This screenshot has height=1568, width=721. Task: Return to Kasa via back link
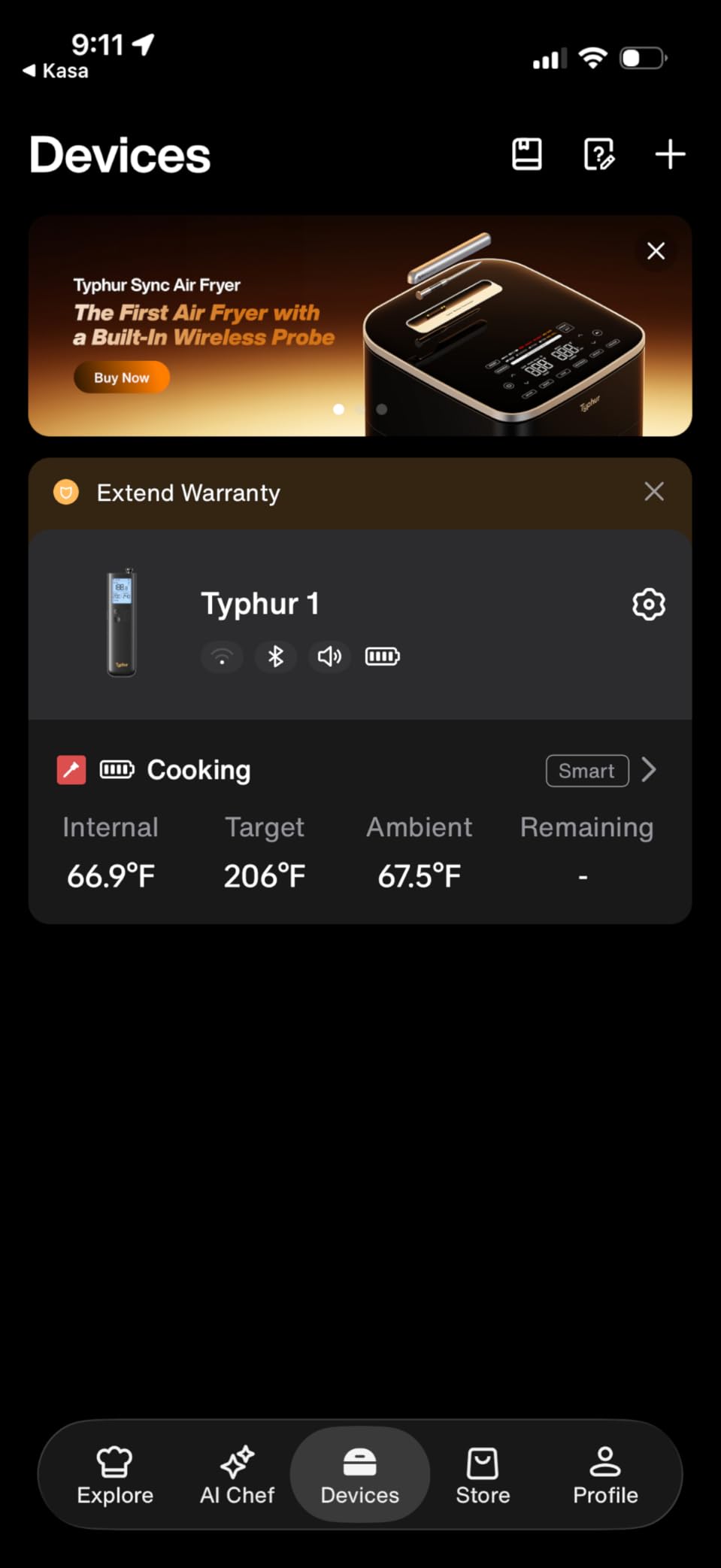(x=54, y=70)
